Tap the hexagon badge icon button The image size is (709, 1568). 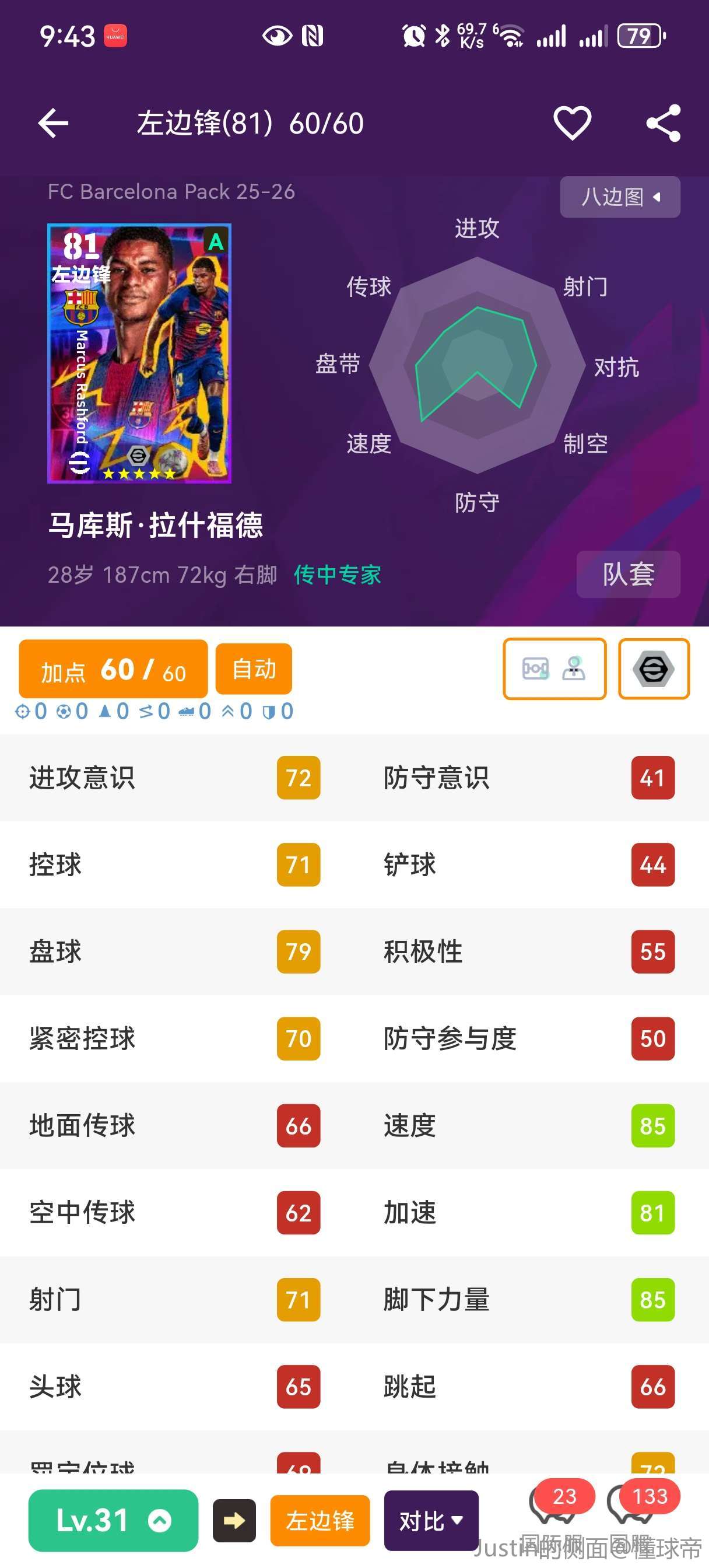(653, 669)
